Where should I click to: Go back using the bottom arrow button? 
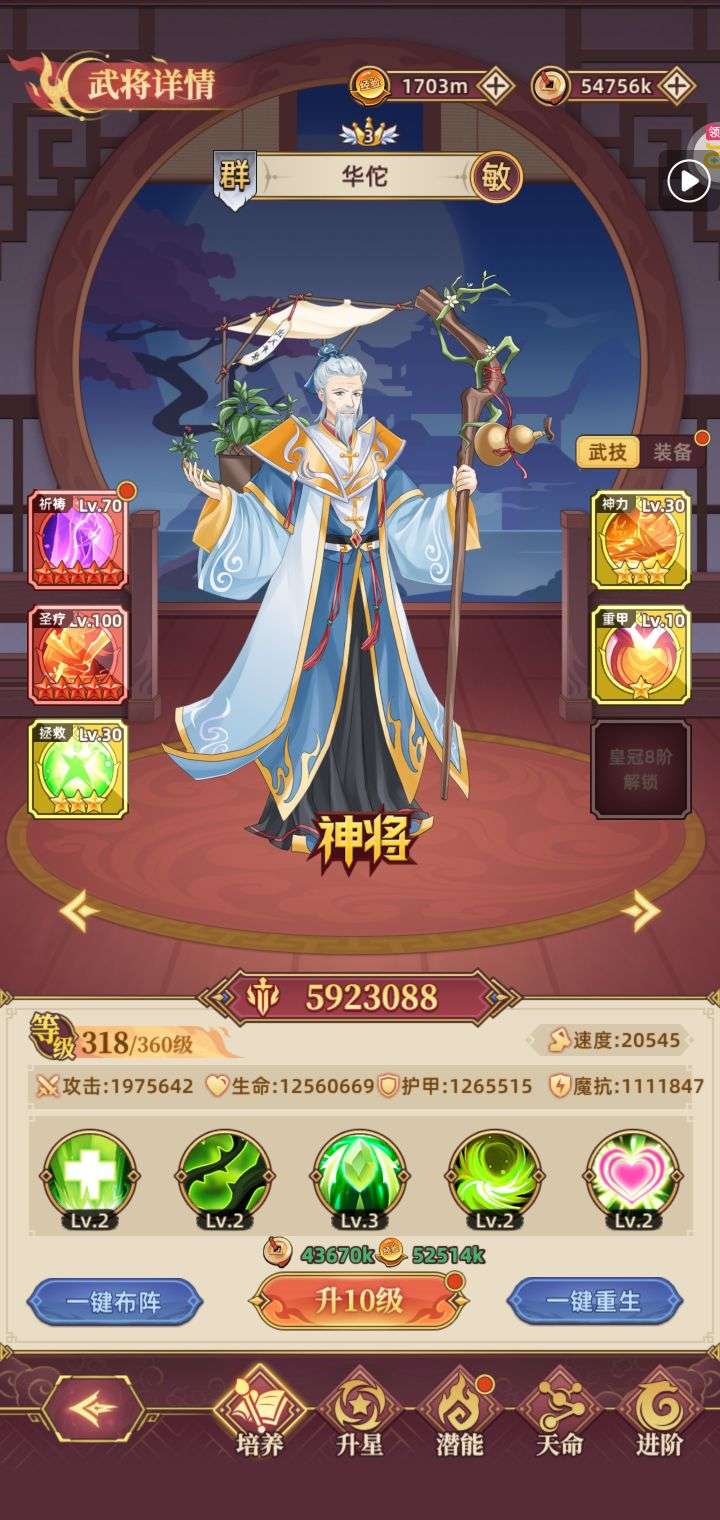click(93, 1409)
